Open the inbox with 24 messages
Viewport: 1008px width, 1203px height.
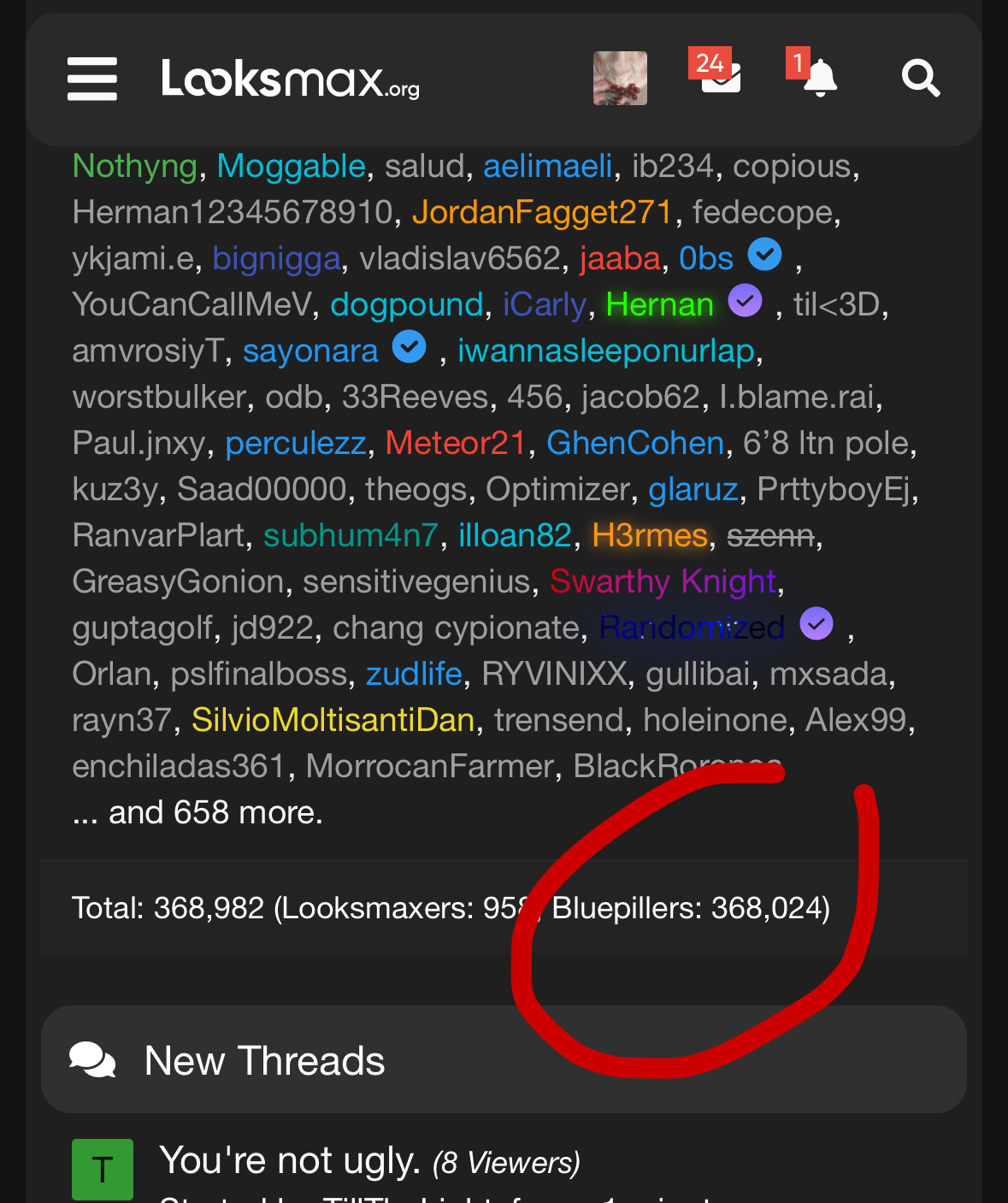pyautogui.click(x=719, y=75)
